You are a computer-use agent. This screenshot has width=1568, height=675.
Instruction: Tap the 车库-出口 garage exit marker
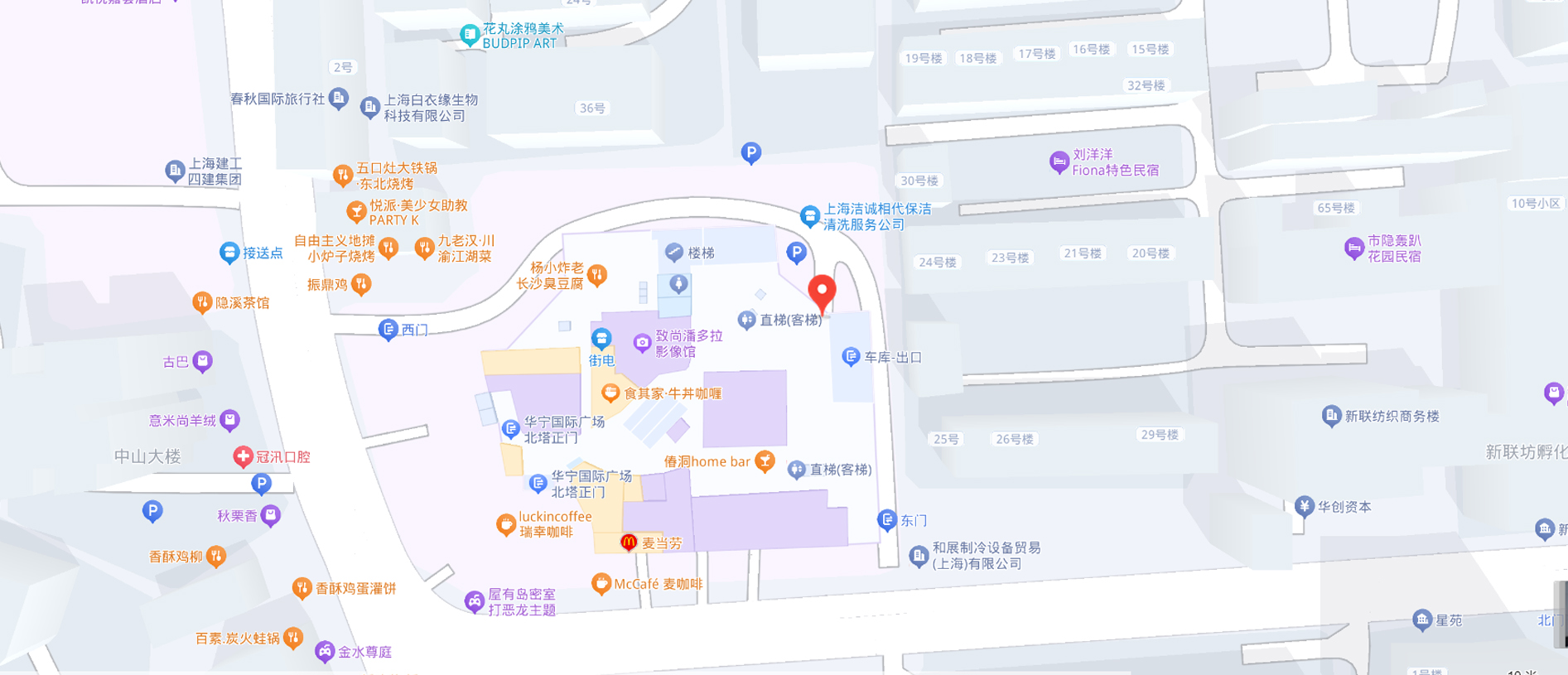coord(851,357)
